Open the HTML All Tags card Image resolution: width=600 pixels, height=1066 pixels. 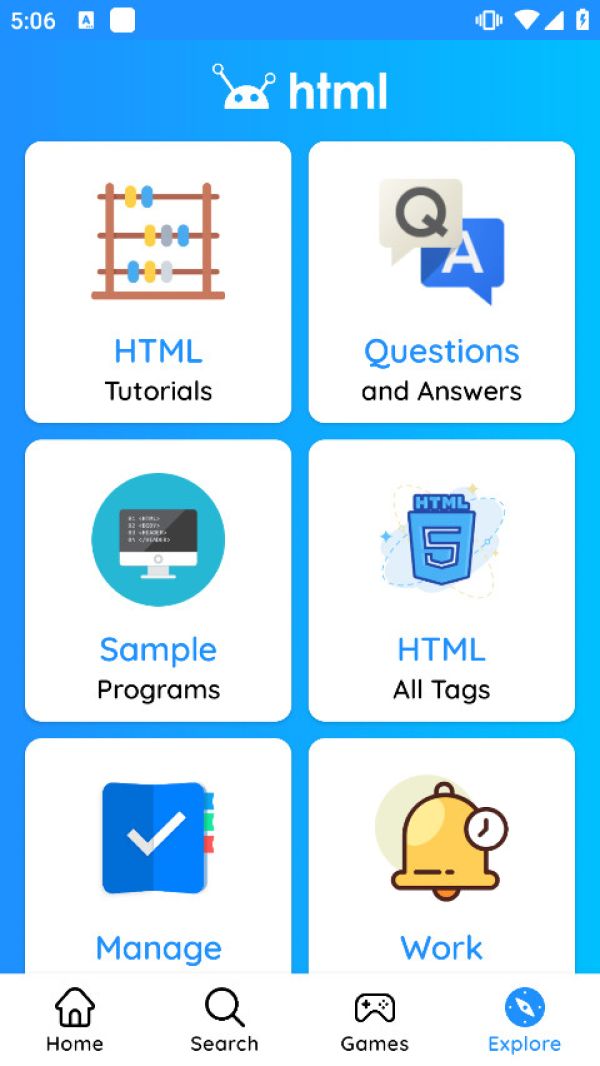(x=442, y=581)
